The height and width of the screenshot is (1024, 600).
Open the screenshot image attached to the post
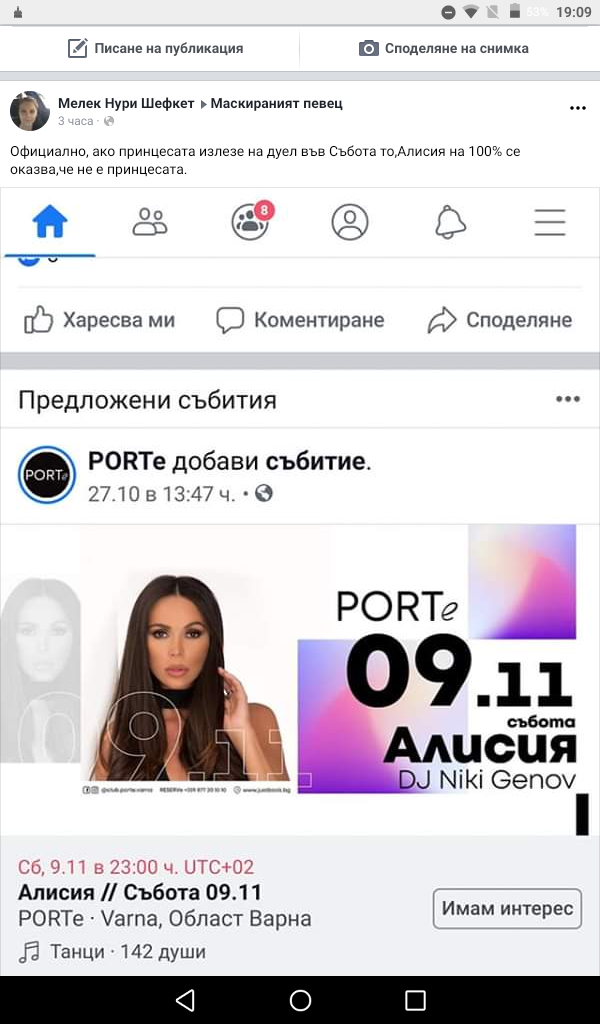(300, 580)
